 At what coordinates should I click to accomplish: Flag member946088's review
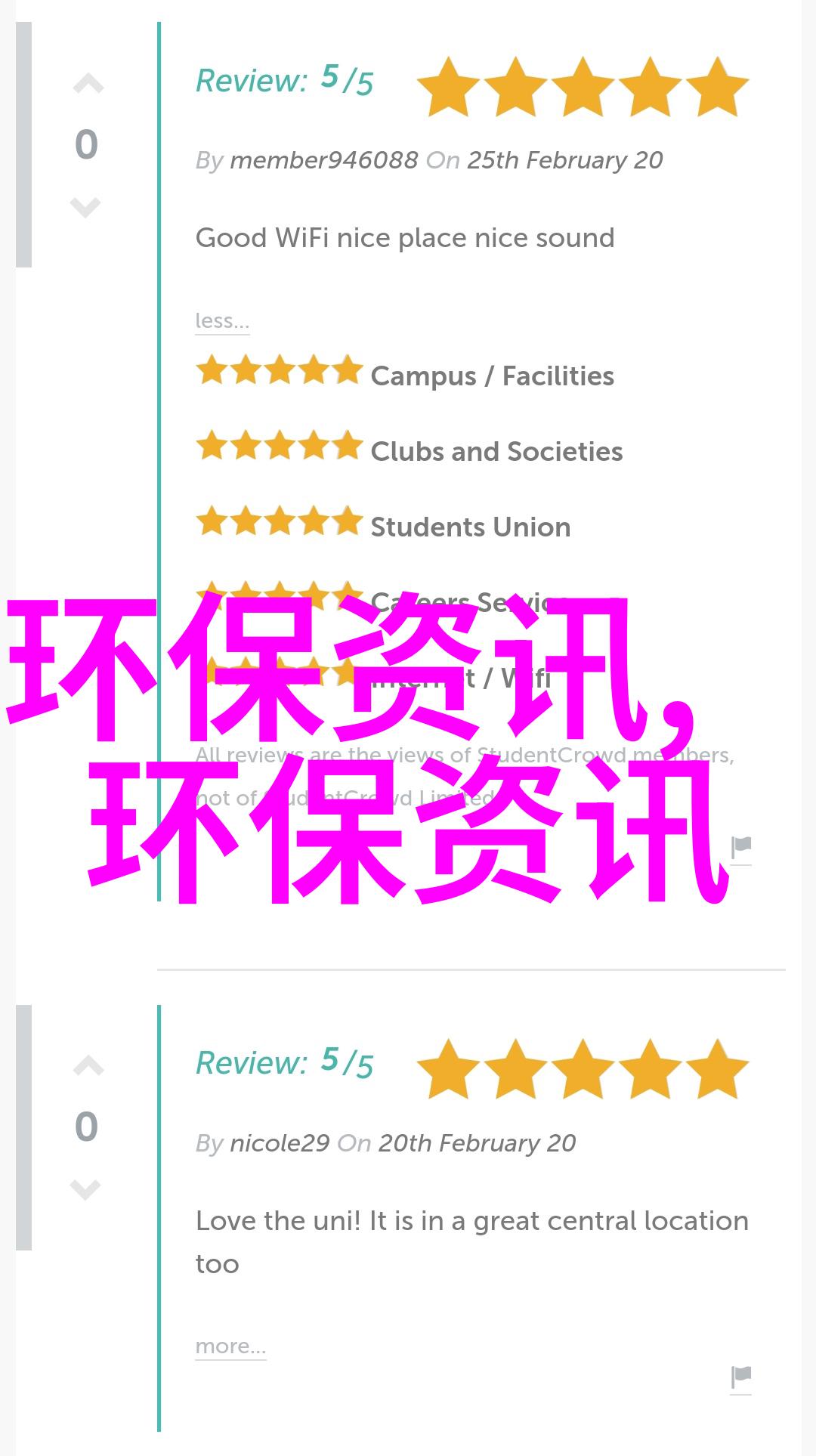[x=741, y=848]
